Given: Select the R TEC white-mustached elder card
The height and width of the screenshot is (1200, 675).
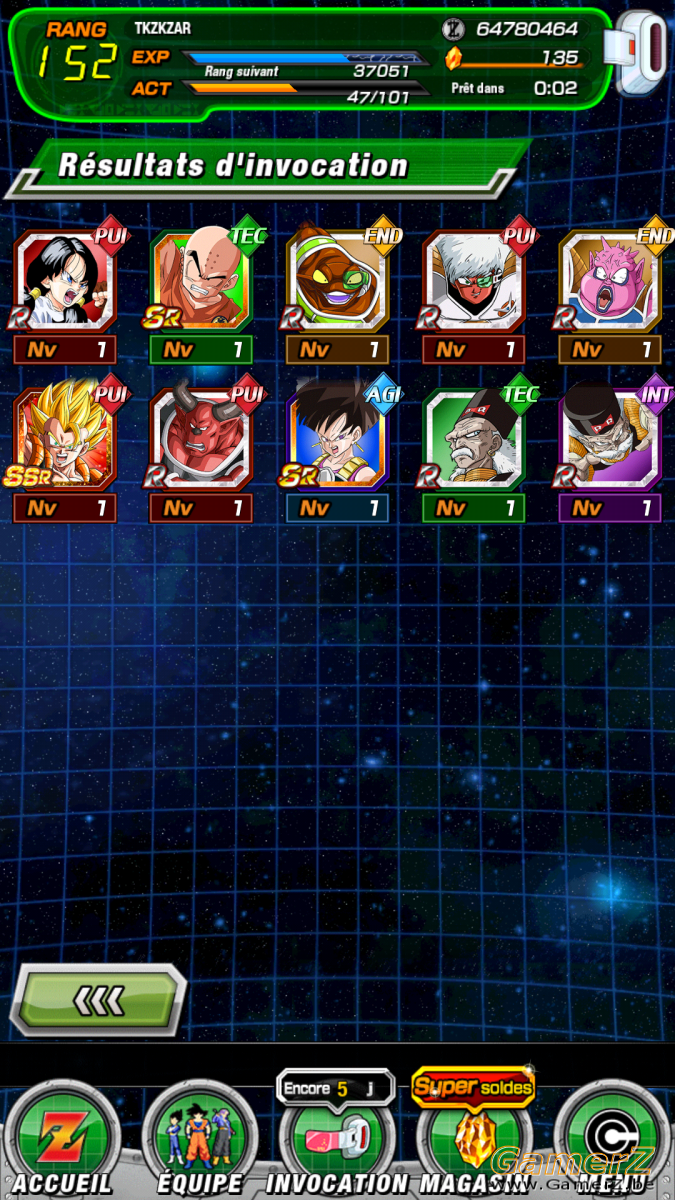Looking at the screenshot, I should [x=472, y=438].
